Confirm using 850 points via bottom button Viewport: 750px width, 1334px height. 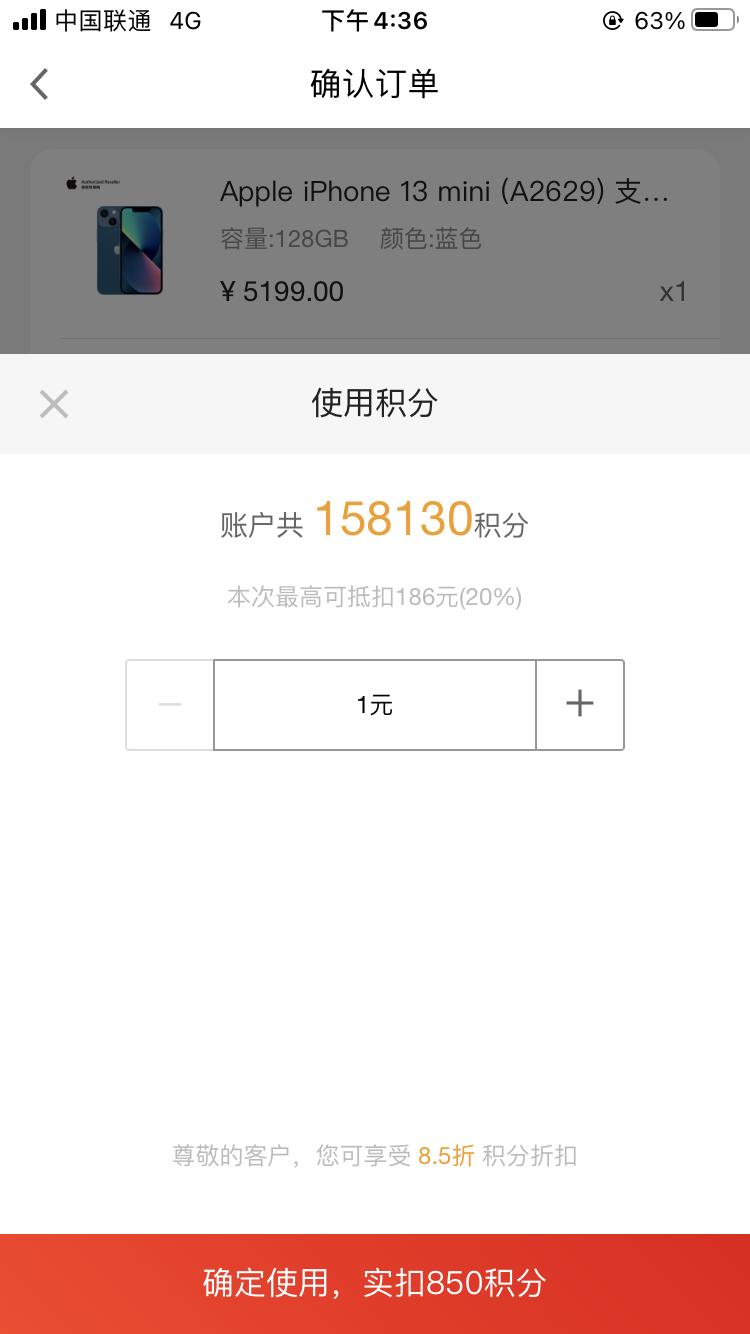(x=375, y=1283)
